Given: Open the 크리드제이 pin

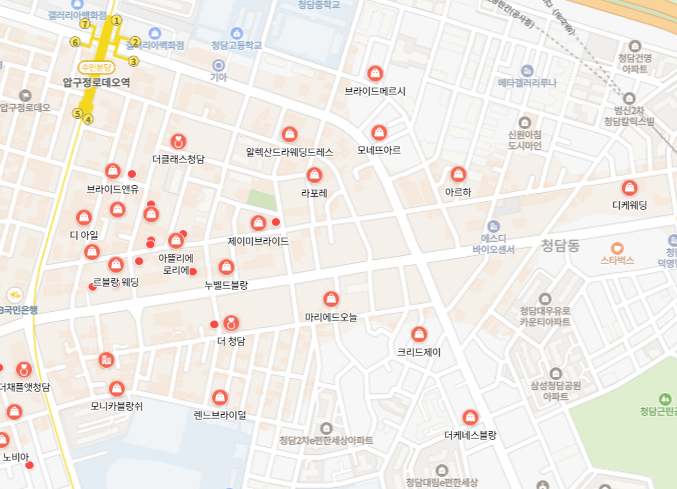Looking at the screenshot, I should coord(418,334).
